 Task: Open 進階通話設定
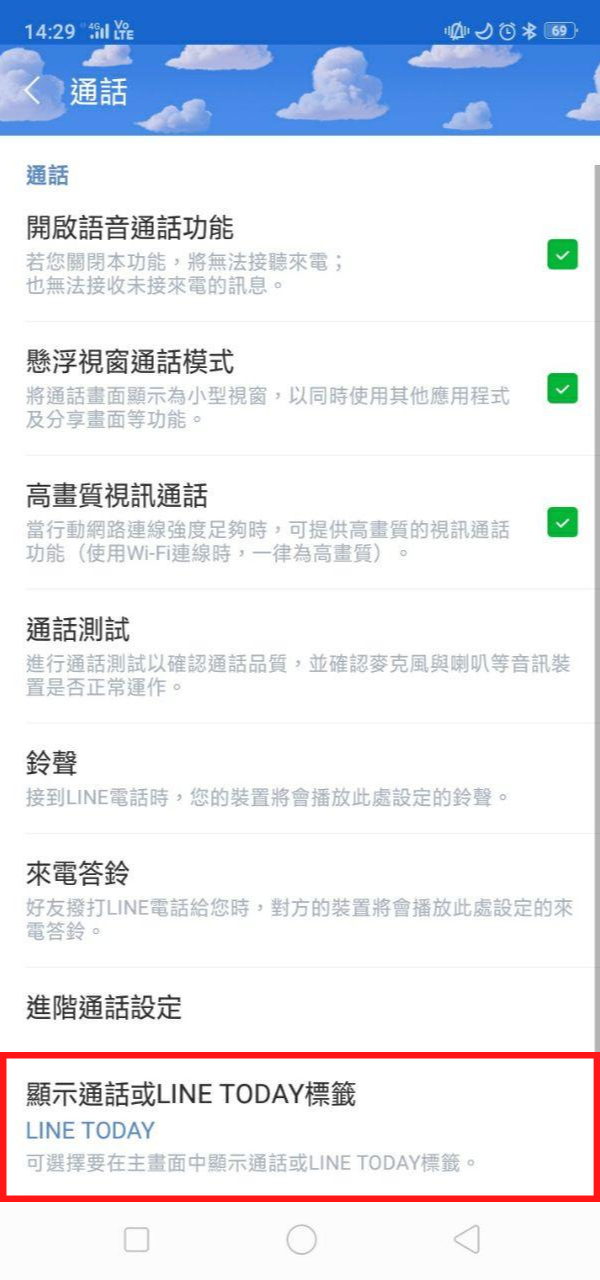[x=298, y=1007]
